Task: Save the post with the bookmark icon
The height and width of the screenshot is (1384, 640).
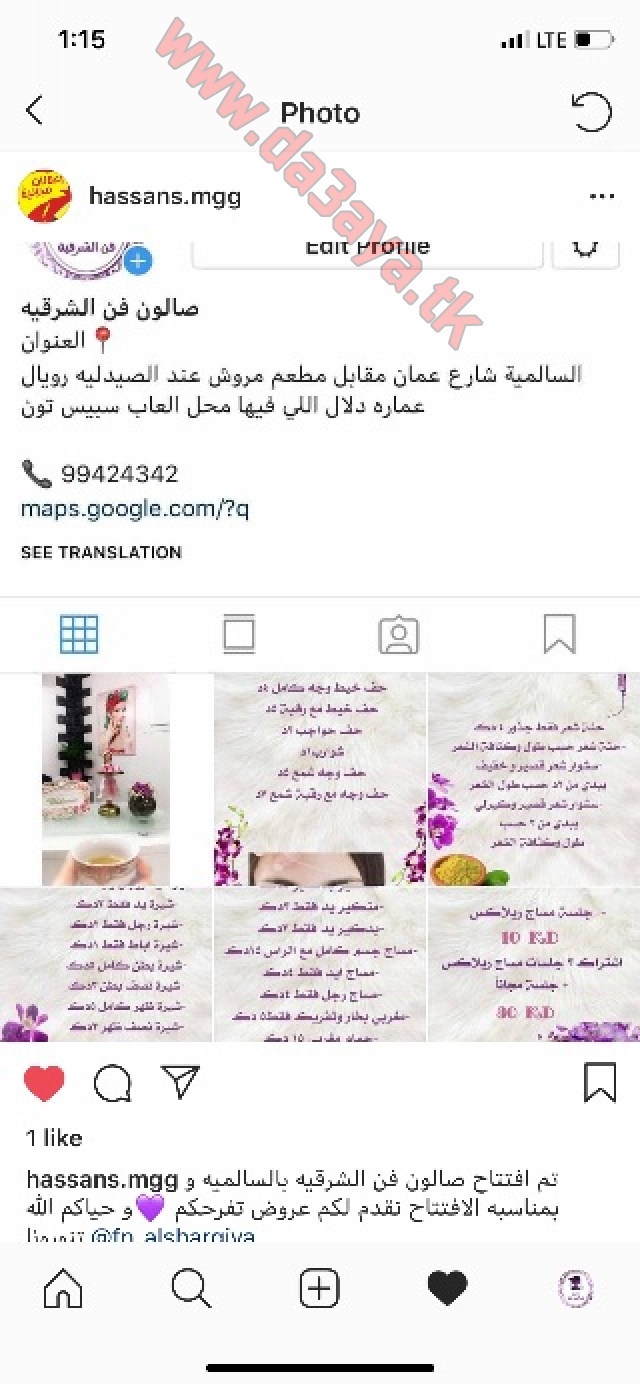Action: pos(600,1082)
